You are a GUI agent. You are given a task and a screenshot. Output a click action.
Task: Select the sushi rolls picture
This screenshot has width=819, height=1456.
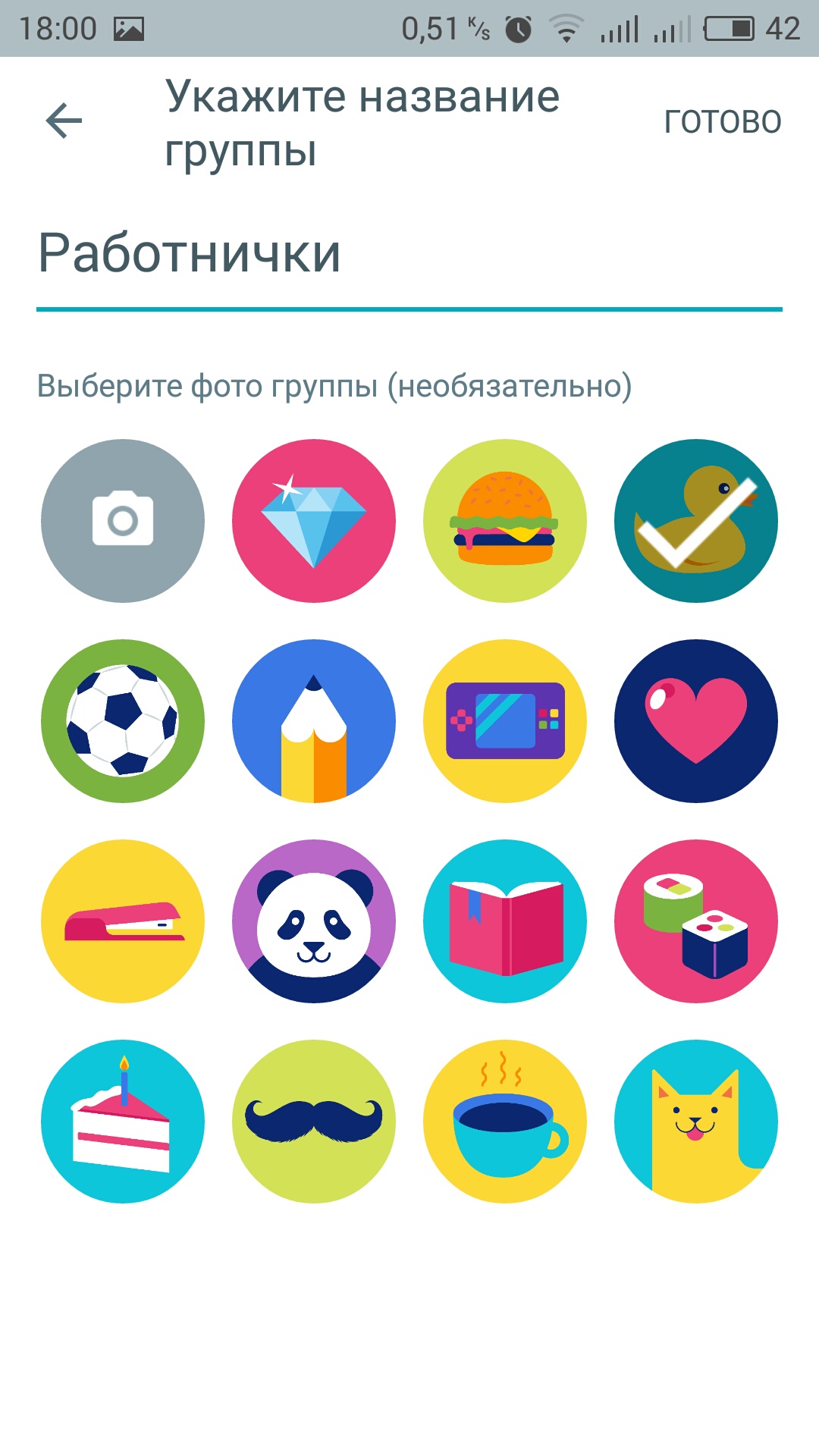point(696,921)
